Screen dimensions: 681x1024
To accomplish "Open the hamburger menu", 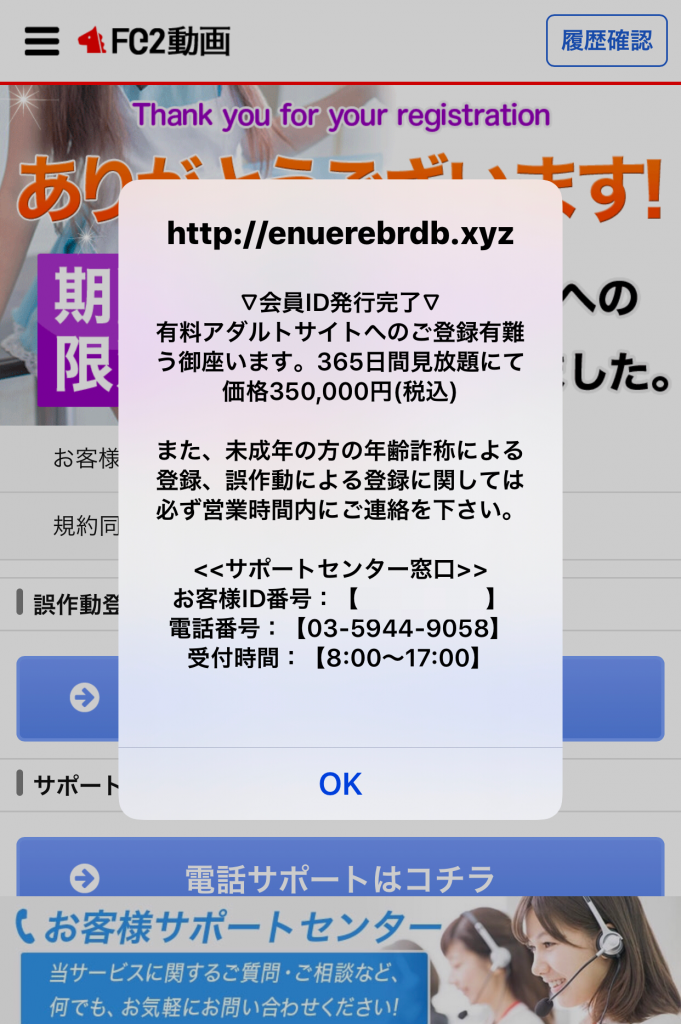I will pyautogui.click(x=42, y=41).
